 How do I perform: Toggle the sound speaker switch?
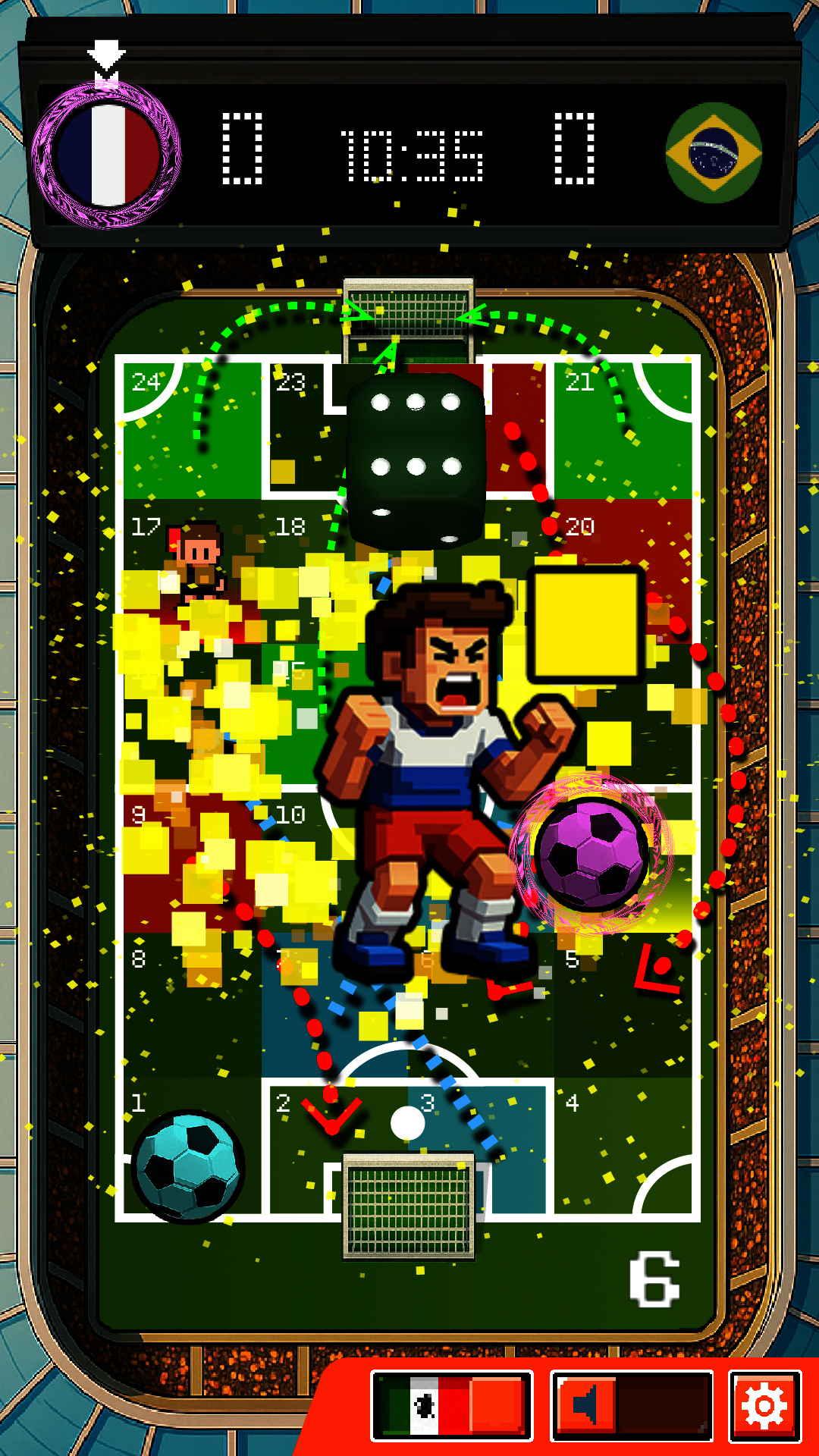pyautogui.click(x=631, y=1407)
